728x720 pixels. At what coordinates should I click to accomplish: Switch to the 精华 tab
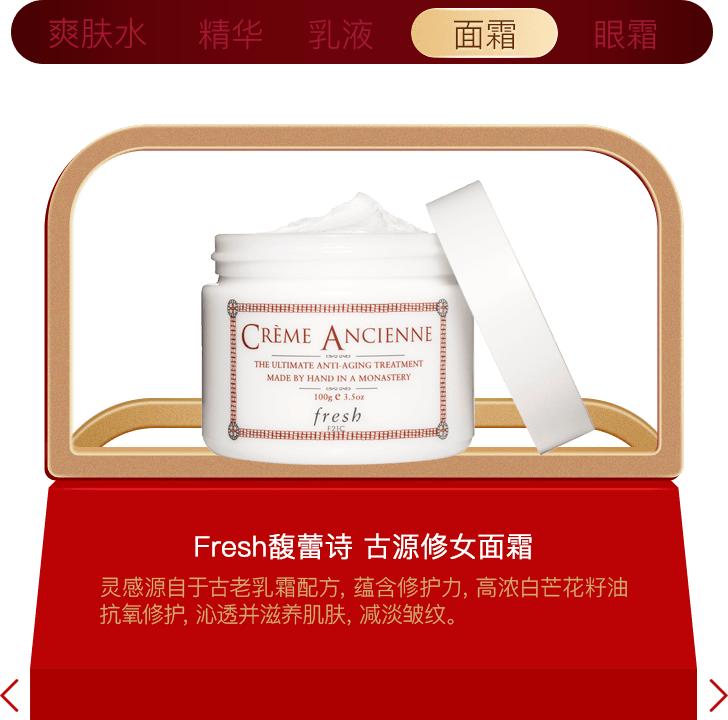coord(230,34)
